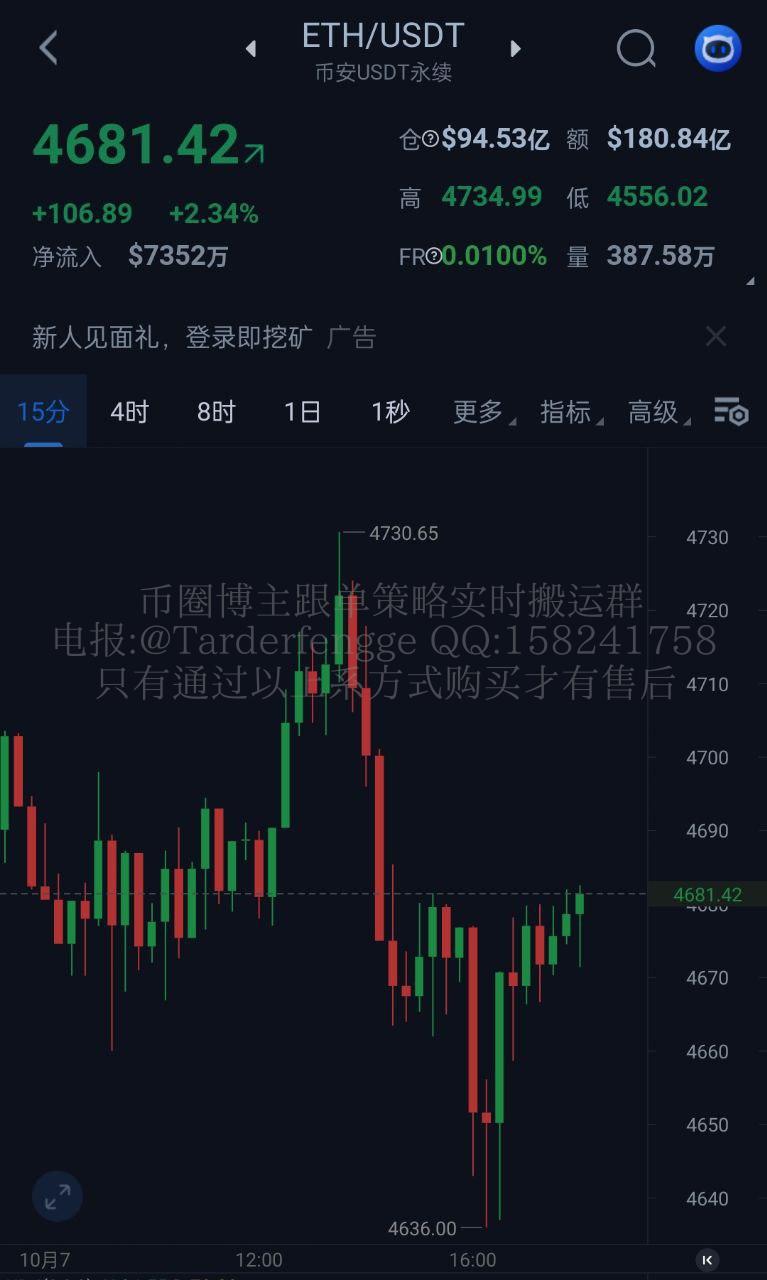Switch chart to 1秒 interval

(x=390, y=411)
